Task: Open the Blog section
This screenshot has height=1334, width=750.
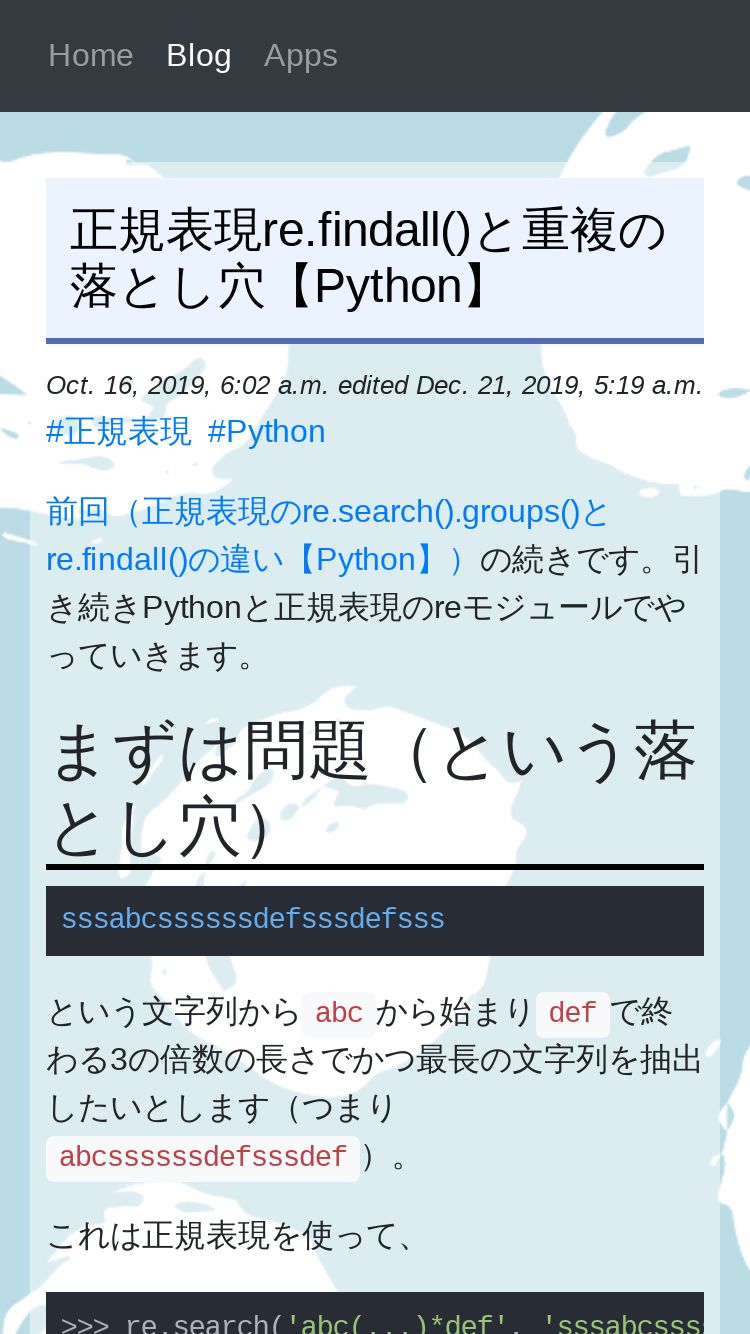Action: pyautogui.click(x=198, y=56)
